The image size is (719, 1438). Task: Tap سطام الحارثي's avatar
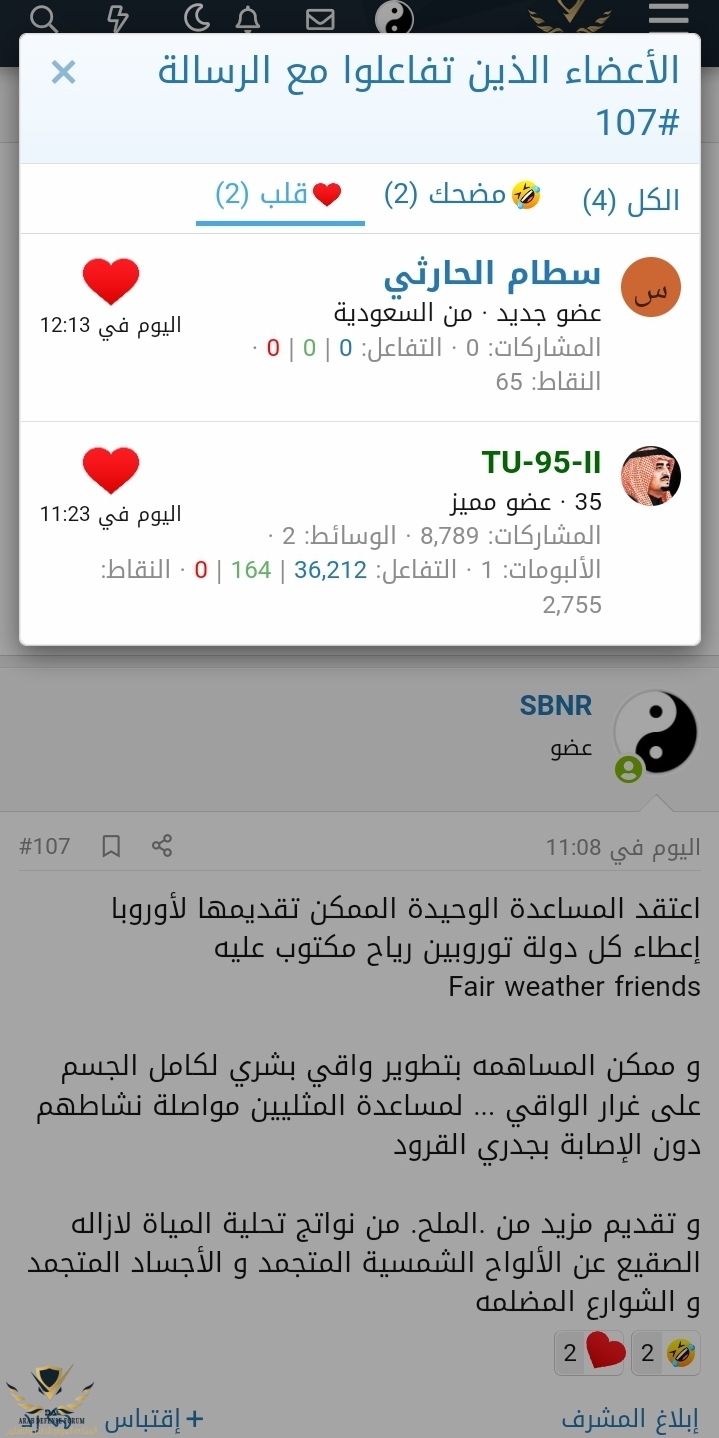(651, 287)
